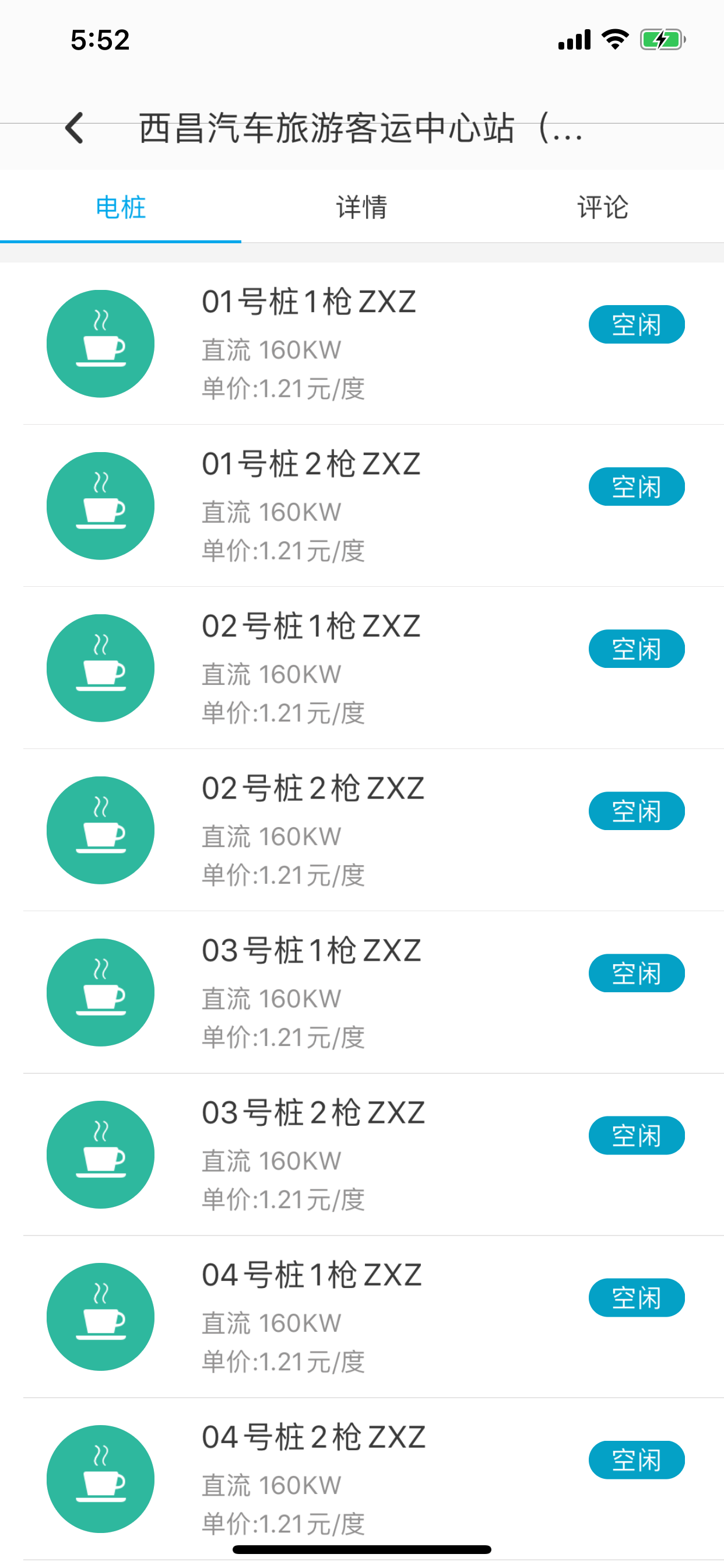Viewport: 724px width, 1568px height.
Task: View the 02号桩2枪 ZXZ charger
Action: 361,830
